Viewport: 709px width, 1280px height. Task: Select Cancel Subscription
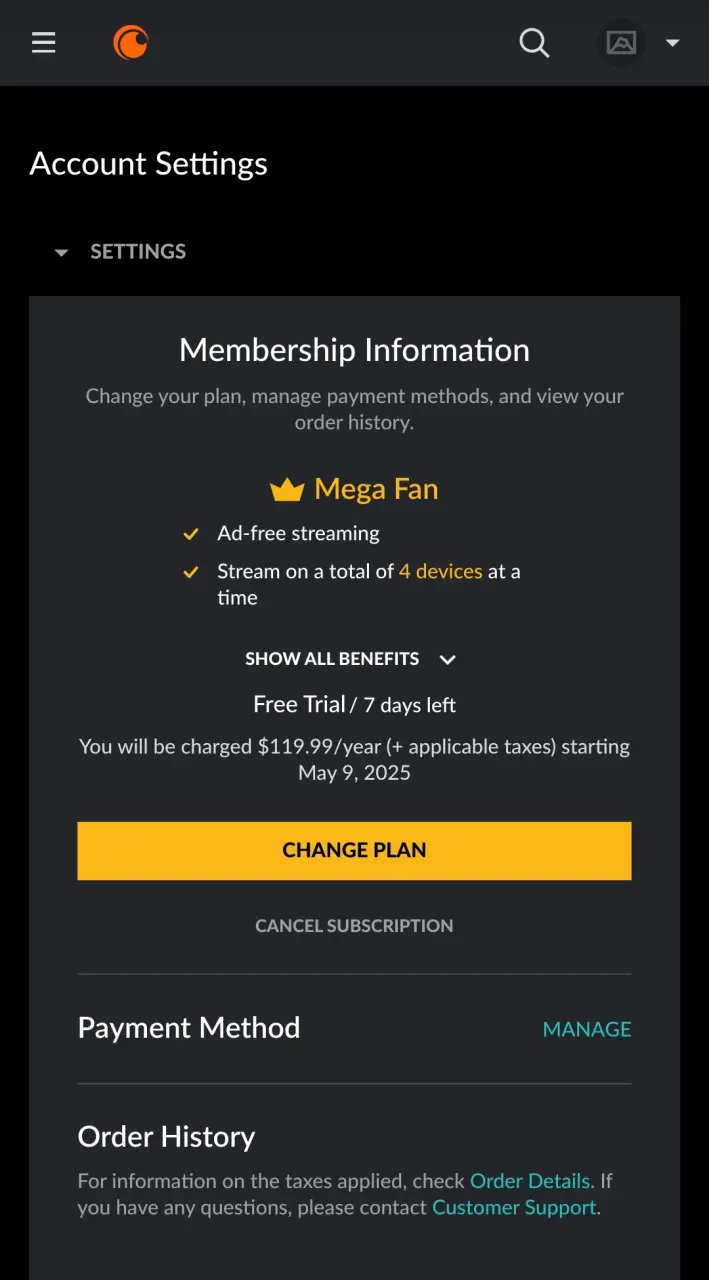(x=354, y=926)
